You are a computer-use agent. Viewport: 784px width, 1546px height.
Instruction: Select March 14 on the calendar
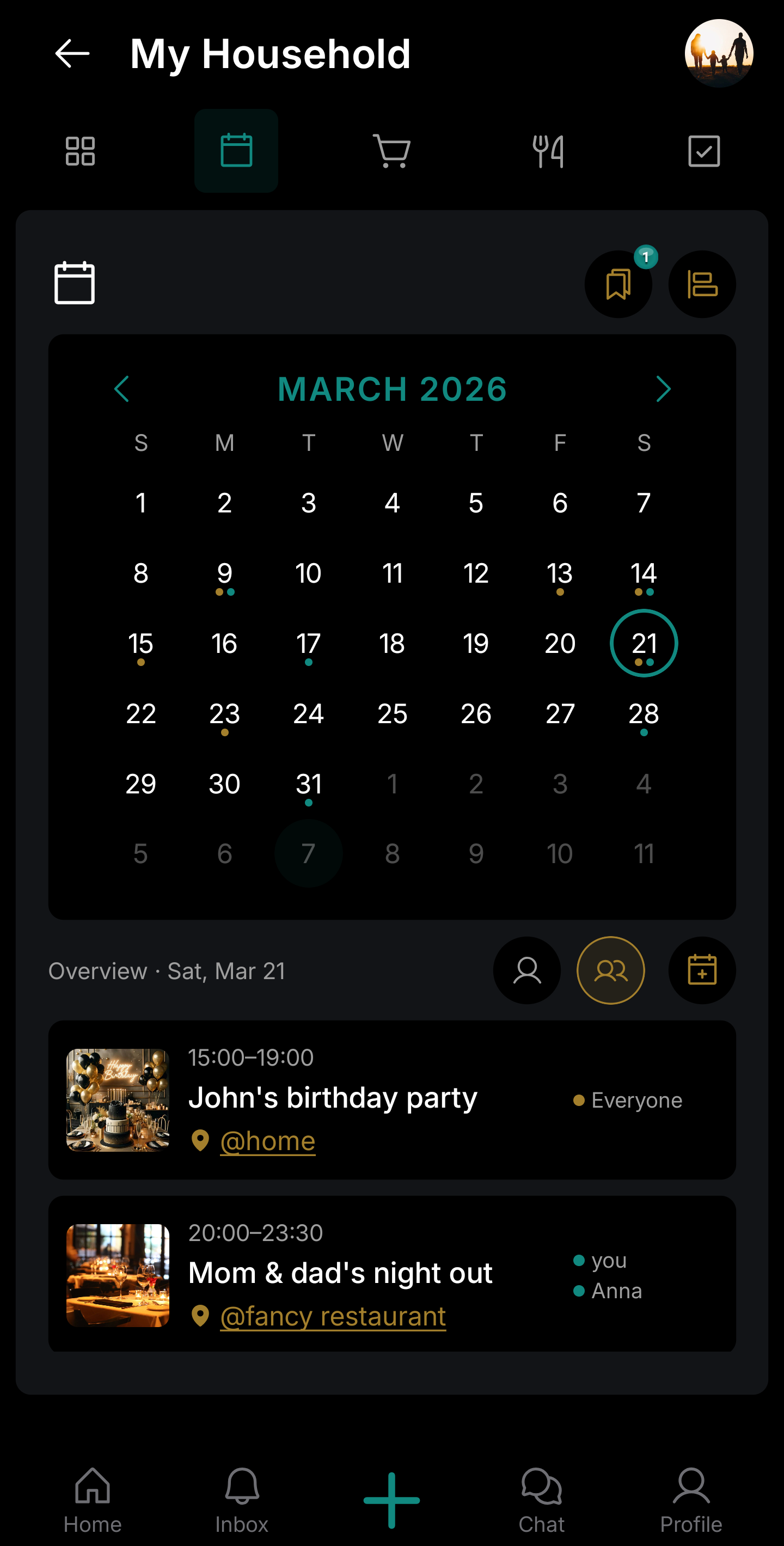pos(644,575)
